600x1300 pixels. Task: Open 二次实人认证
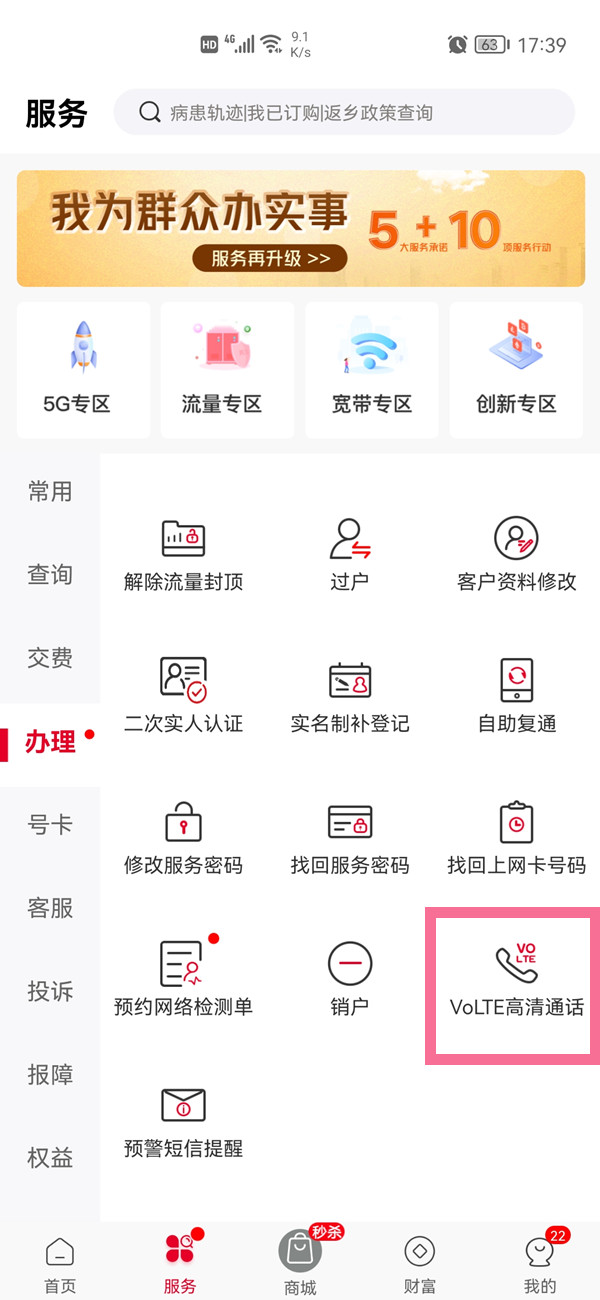[183, 697]
